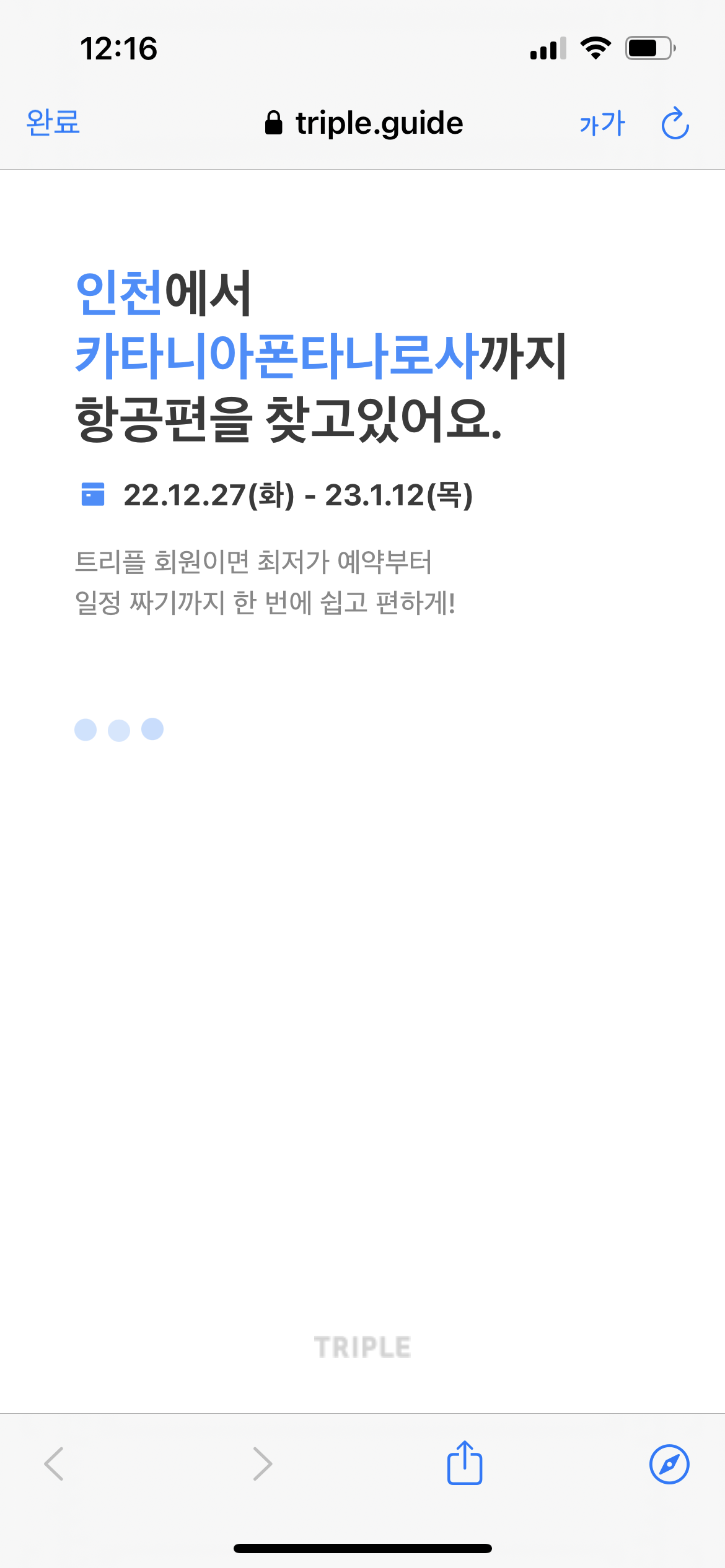This screenshot has width=725, height=1568.
Task: Tap the Wi-Fi icon in the status bar
Action: tap(596, 48)
